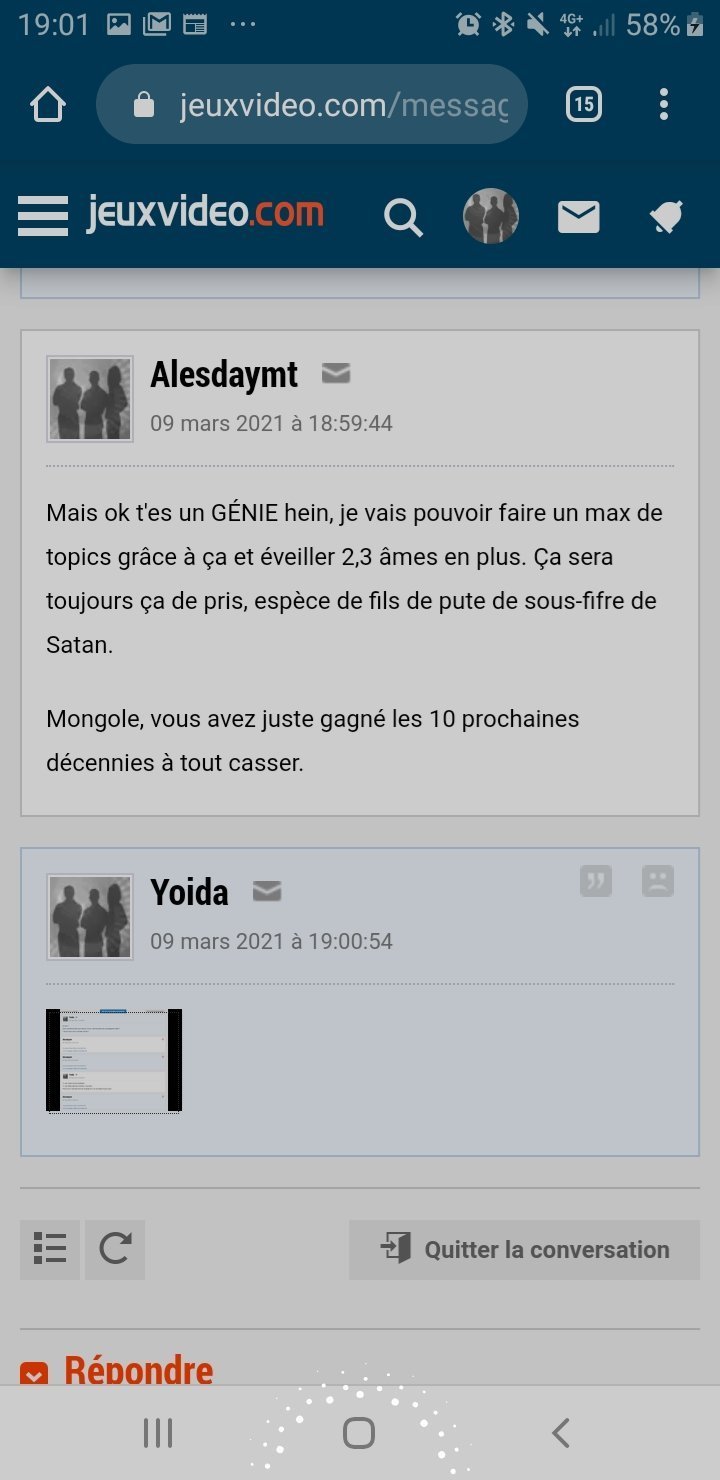Open the jeuxvideo.com hamburger menu

pyautogui.click(x=43, y=215)
